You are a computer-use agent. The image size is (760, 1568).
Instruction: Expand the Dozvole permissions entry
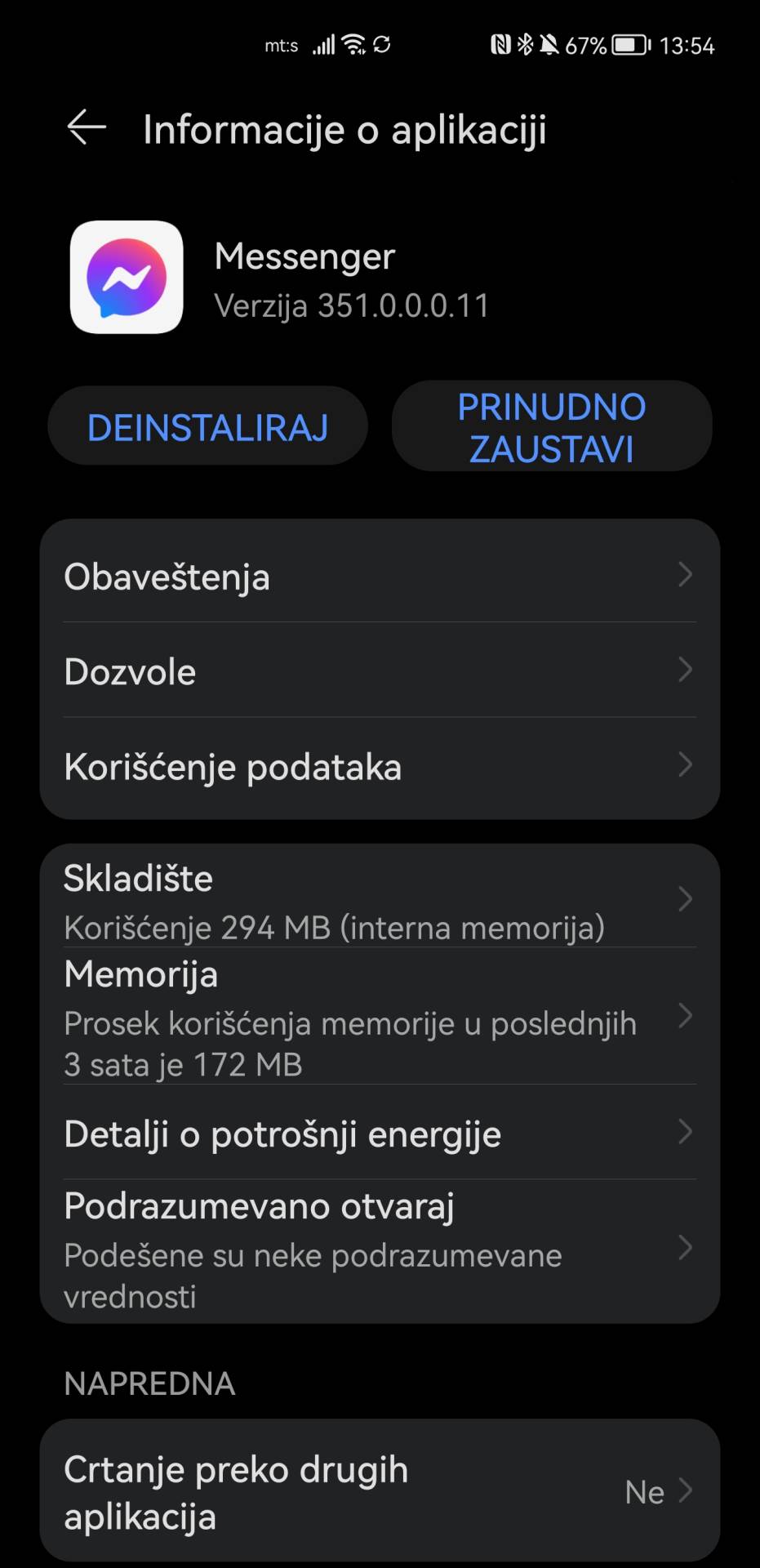coord(380,671)
